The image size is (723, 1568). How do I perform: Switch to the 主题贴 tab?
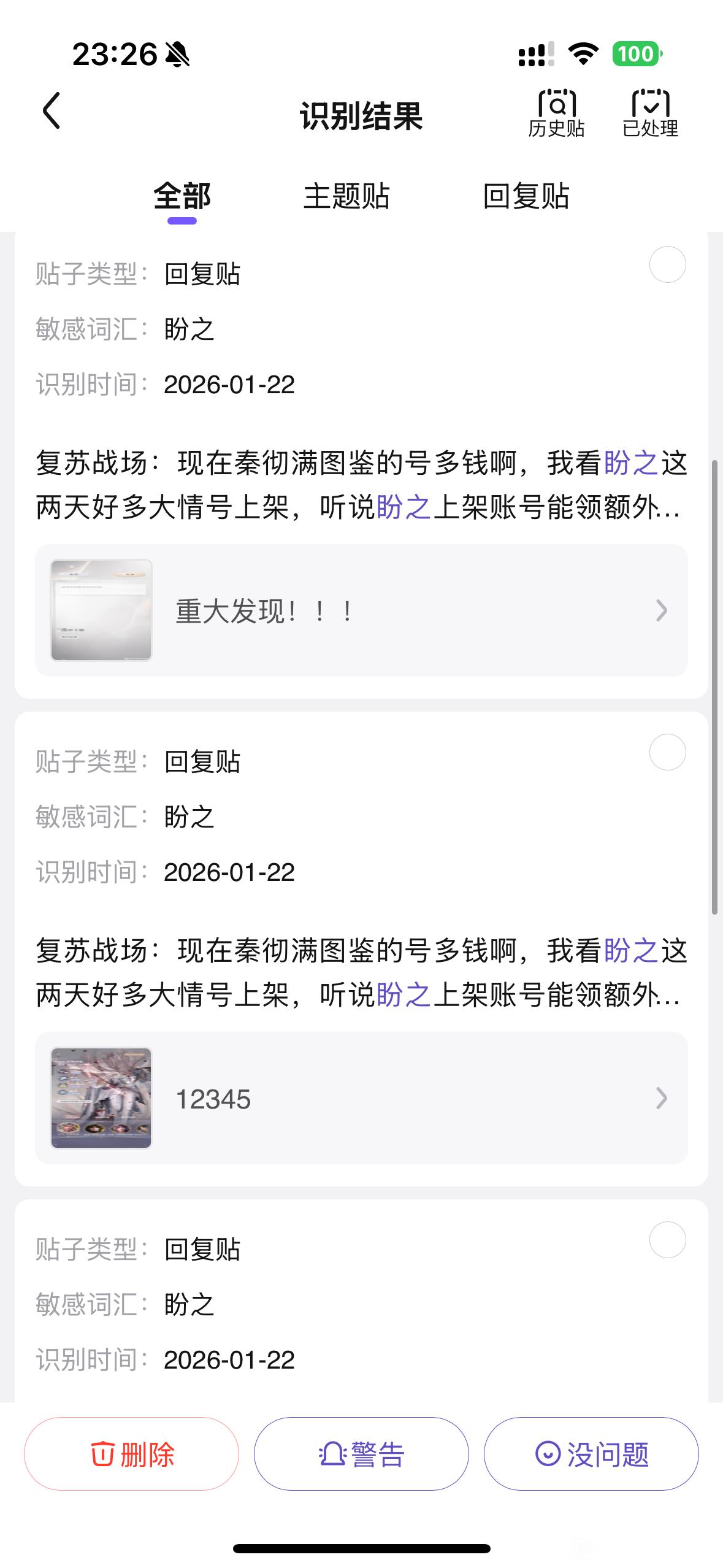tap(346, 198)
